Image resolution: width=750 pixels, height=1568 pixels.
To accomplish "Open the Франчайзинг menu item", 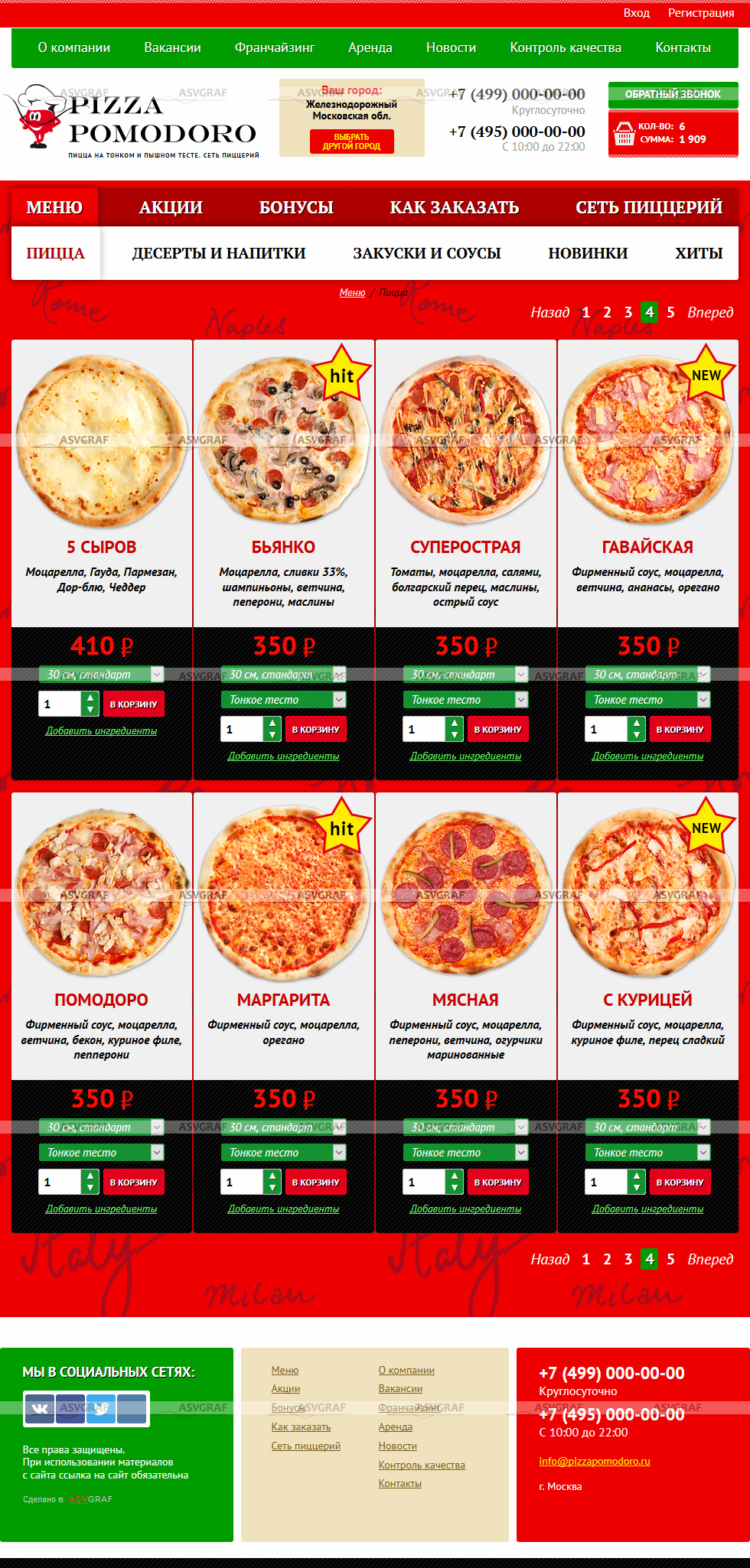I will 274,47.
